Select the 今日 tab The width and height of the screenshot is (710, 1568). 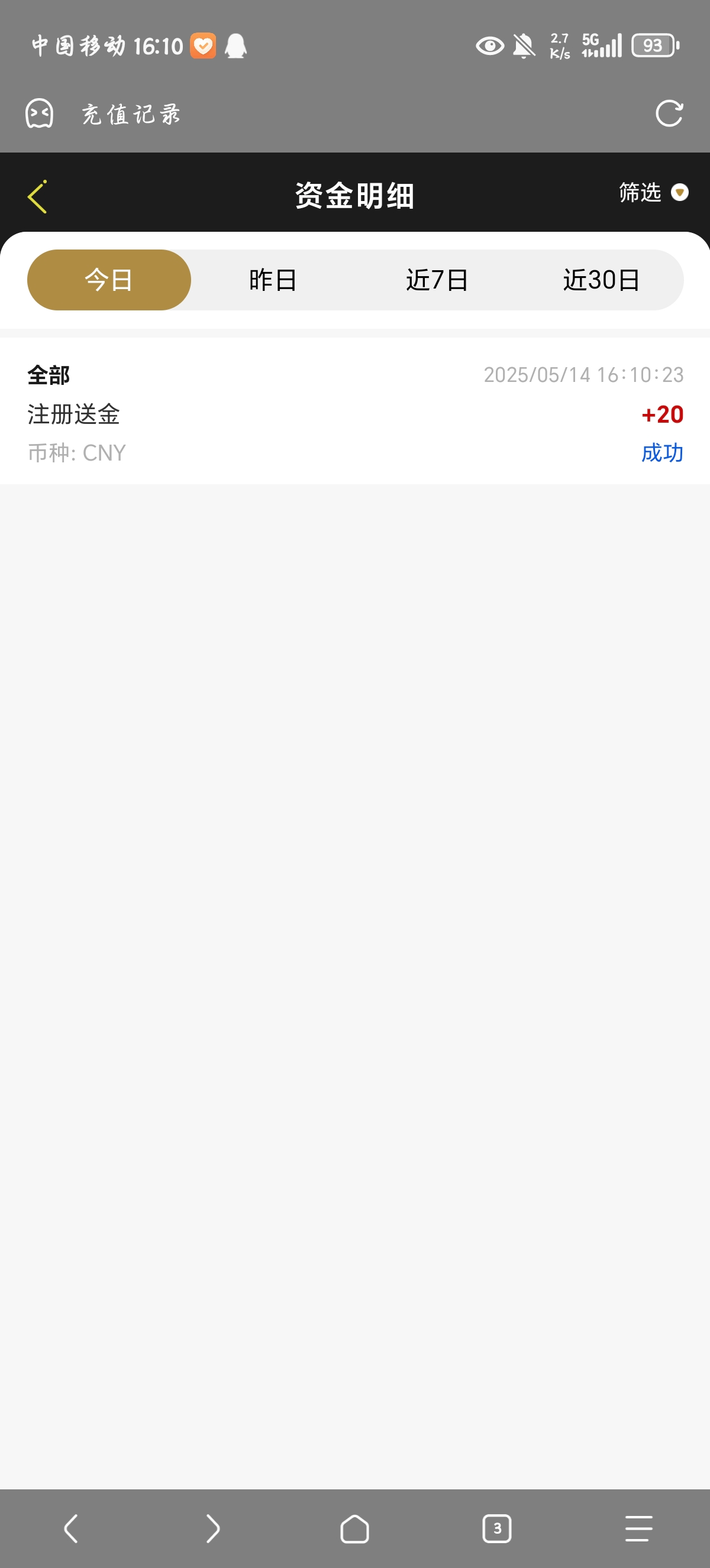pyautogui.click(x=109, y=280)
